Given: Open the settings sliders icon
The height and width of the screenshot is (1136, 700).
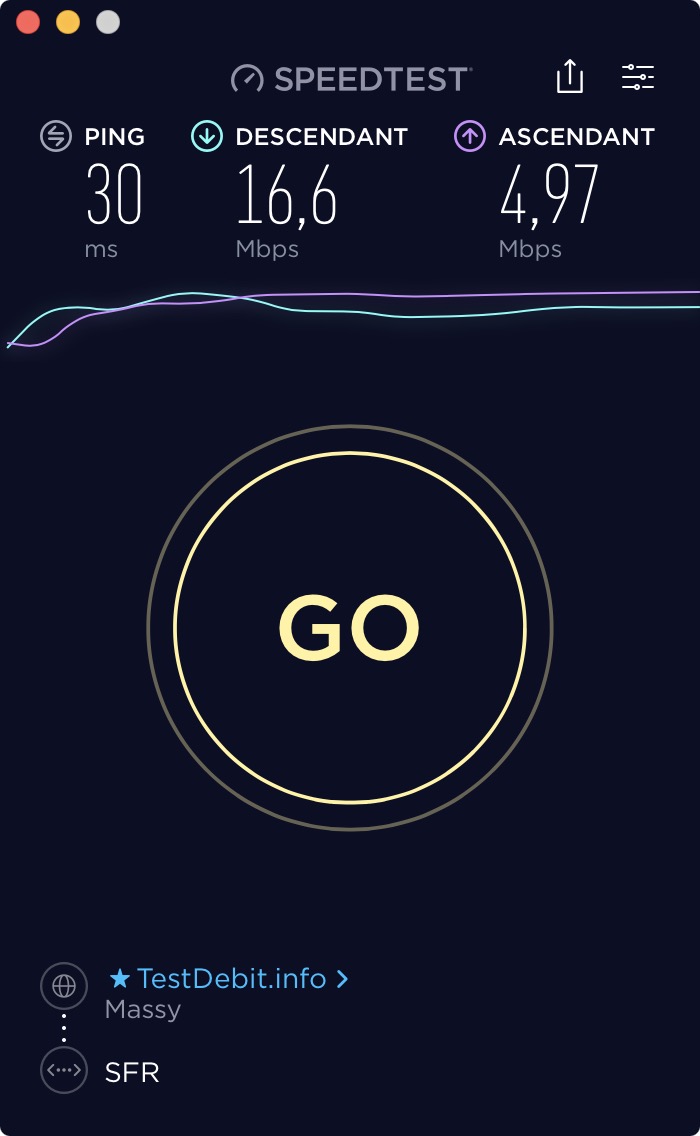Looking at the screenshot, I should click(x=637, y=77).
